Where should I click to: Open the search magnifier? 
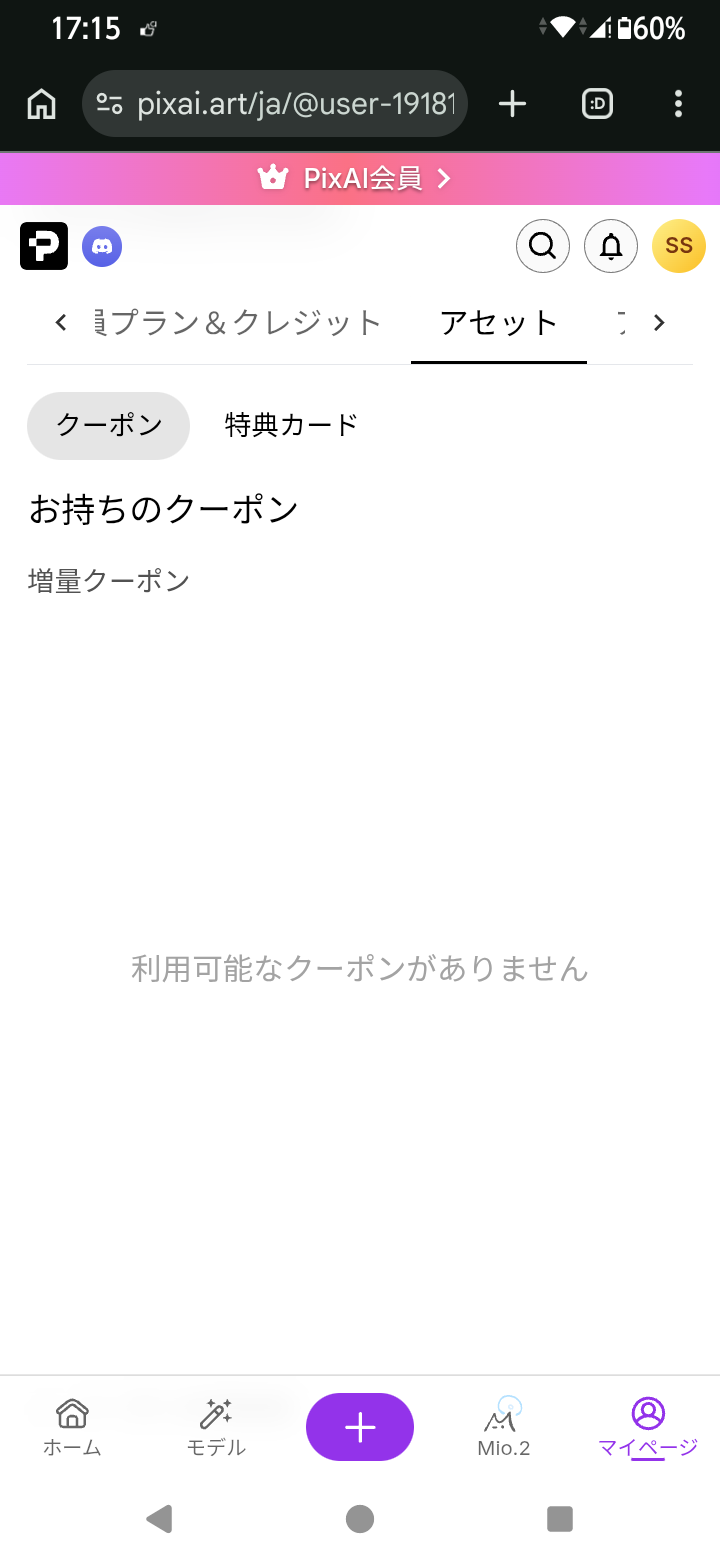pyautogui.click(x=542, y=246)
